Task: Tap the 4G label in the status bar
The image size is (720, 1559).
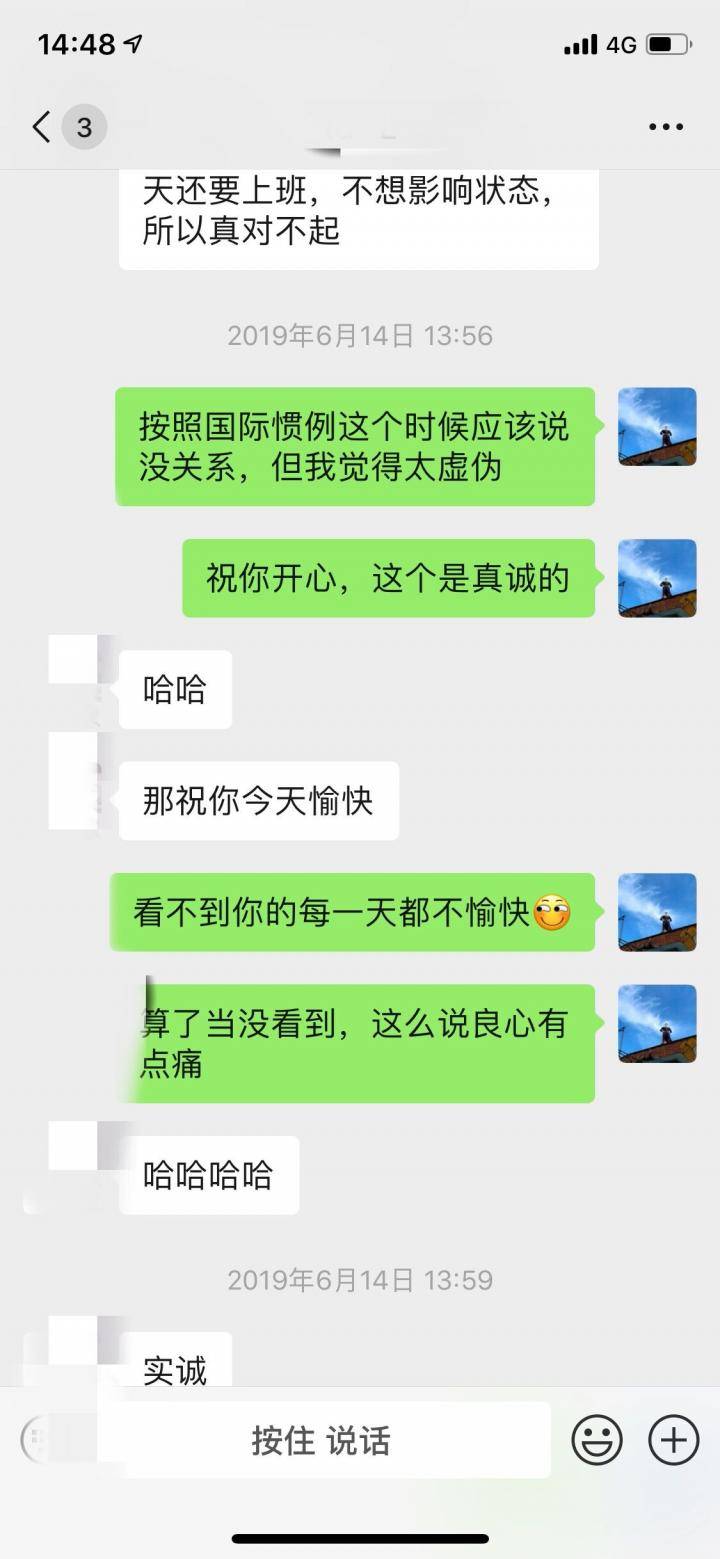Action: (622, 44)
